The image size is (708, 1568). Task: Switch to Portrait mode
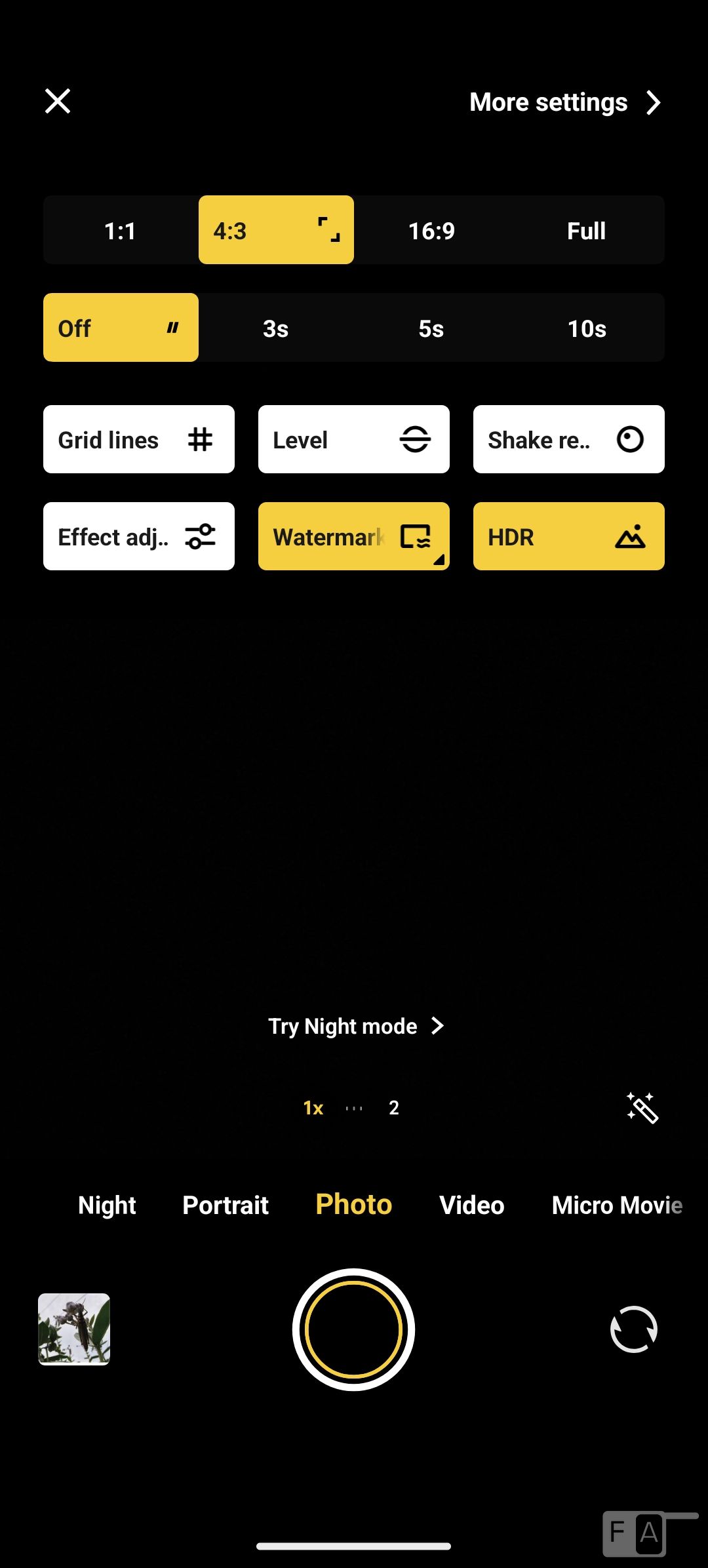[x=226, y=1205]
